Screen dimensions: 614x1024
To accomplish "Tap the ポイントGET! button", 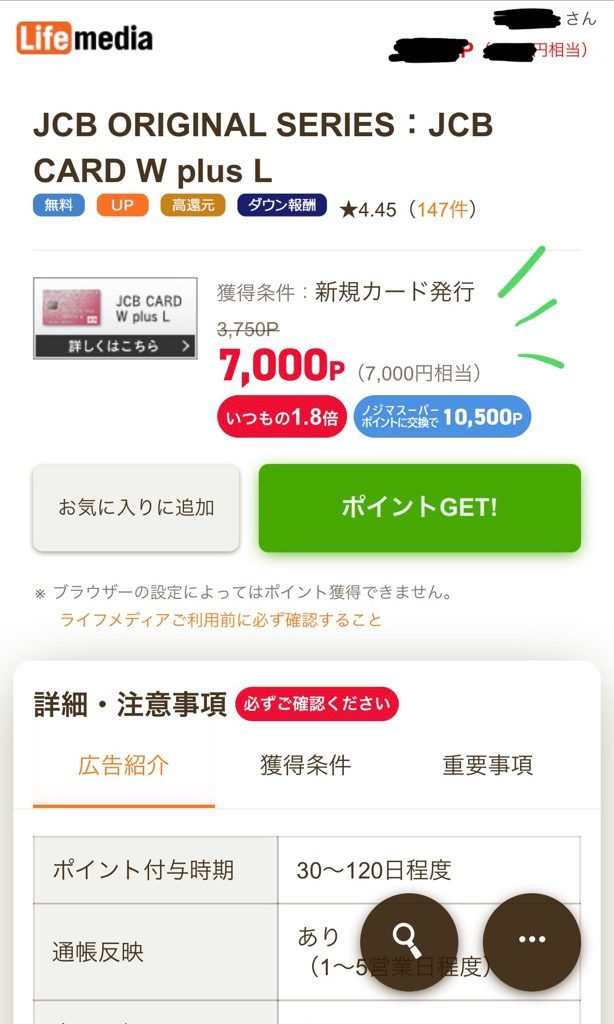I will point(419,507).
